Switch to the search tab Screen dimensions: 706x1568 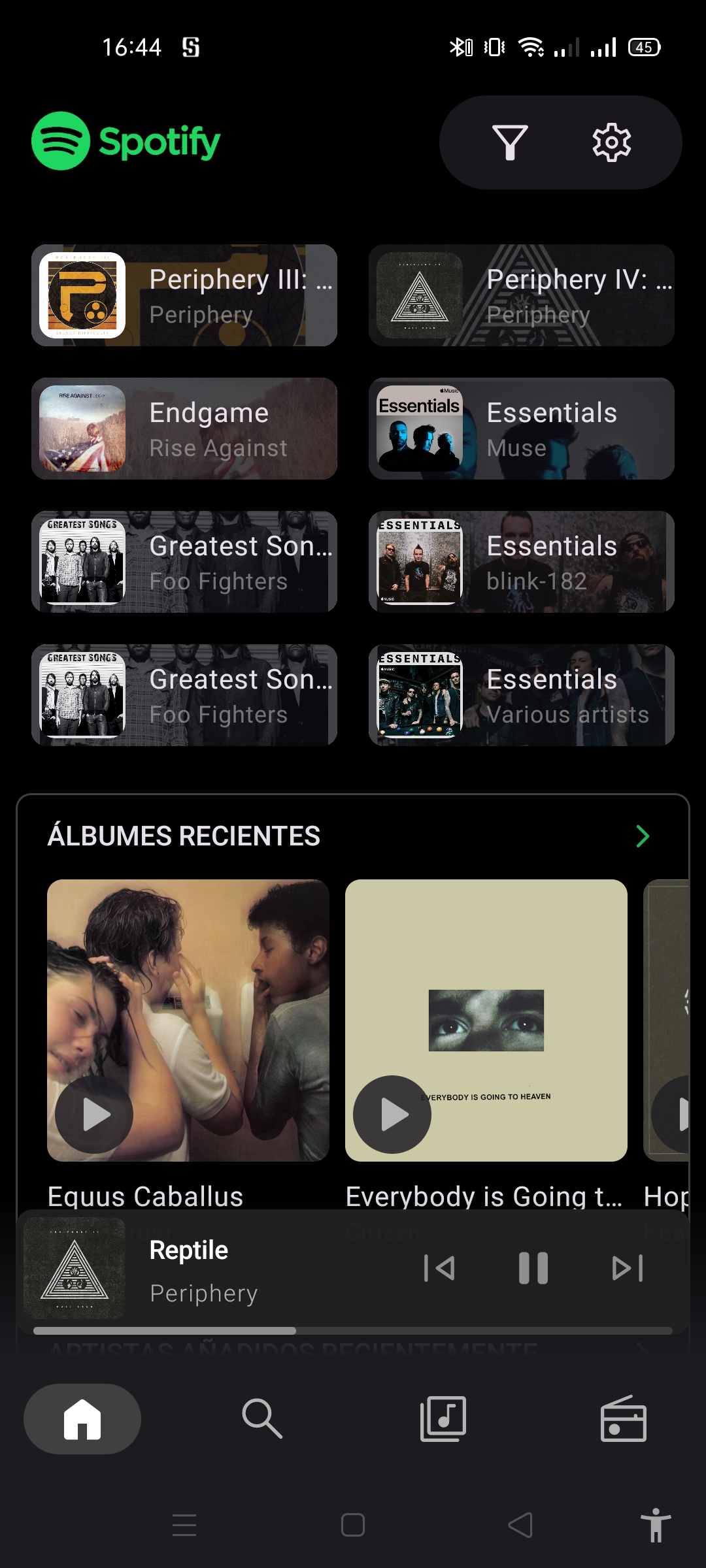pyautogui.click(x=262, y=1418)
